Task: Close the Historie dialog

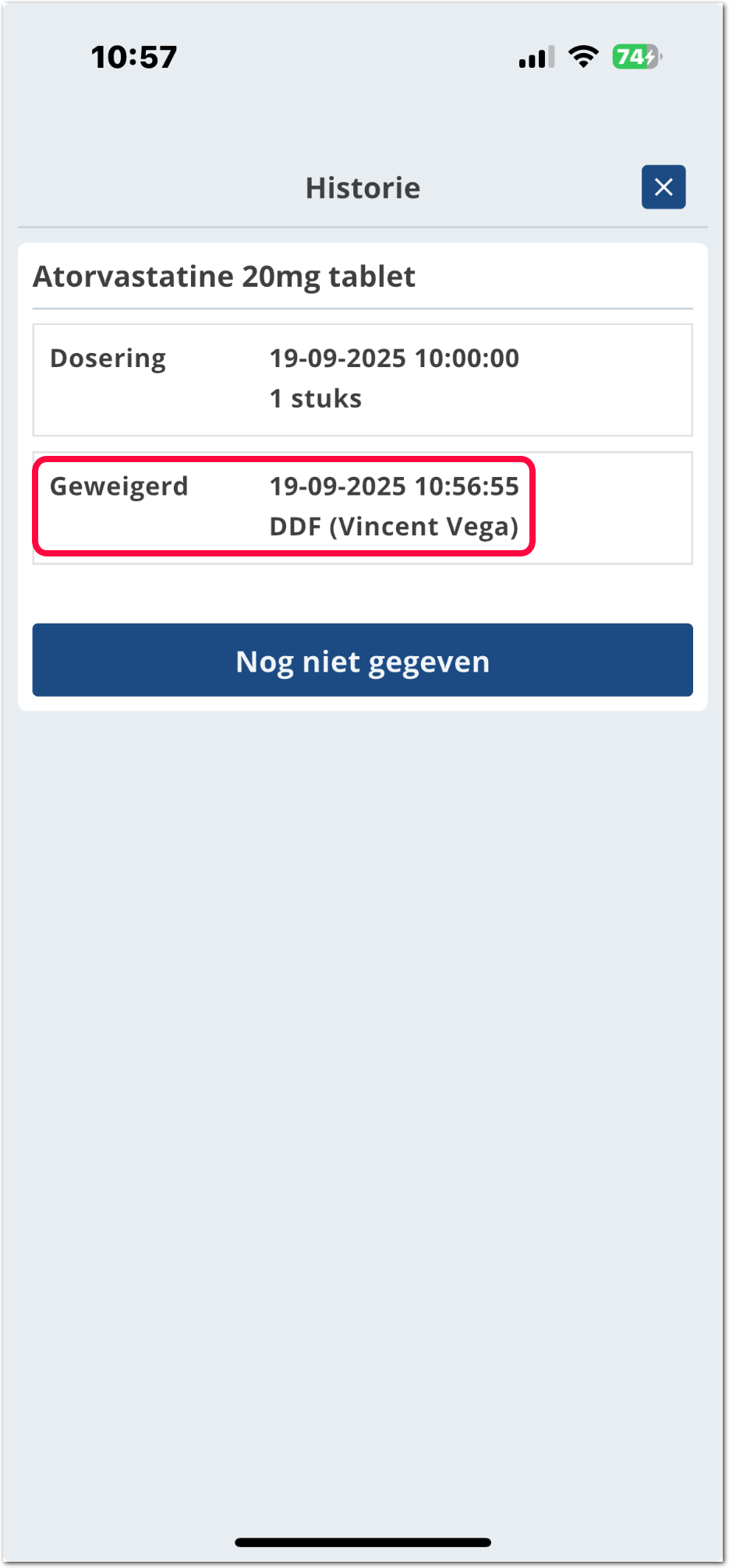Action: 664,187
